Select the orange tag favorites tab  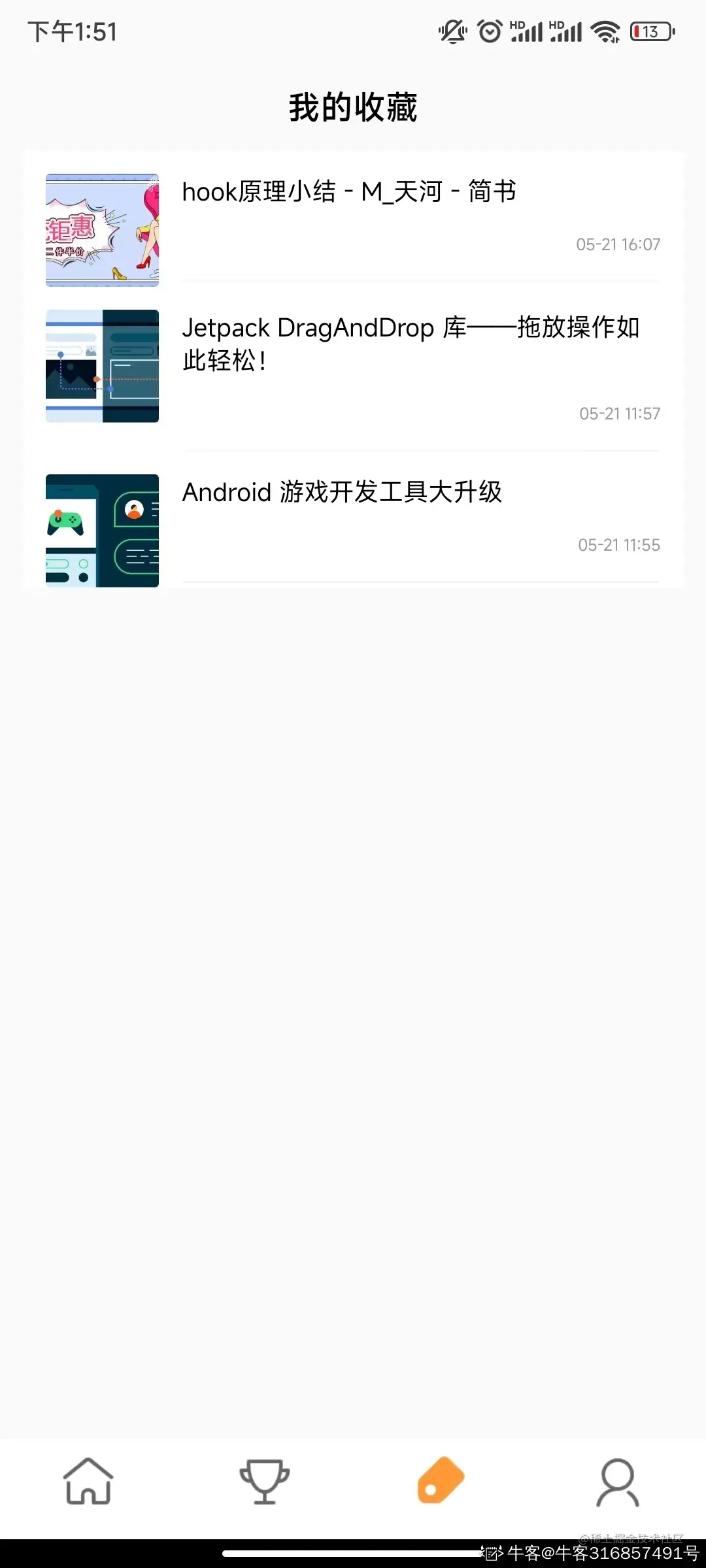(x=441, y=1480)
